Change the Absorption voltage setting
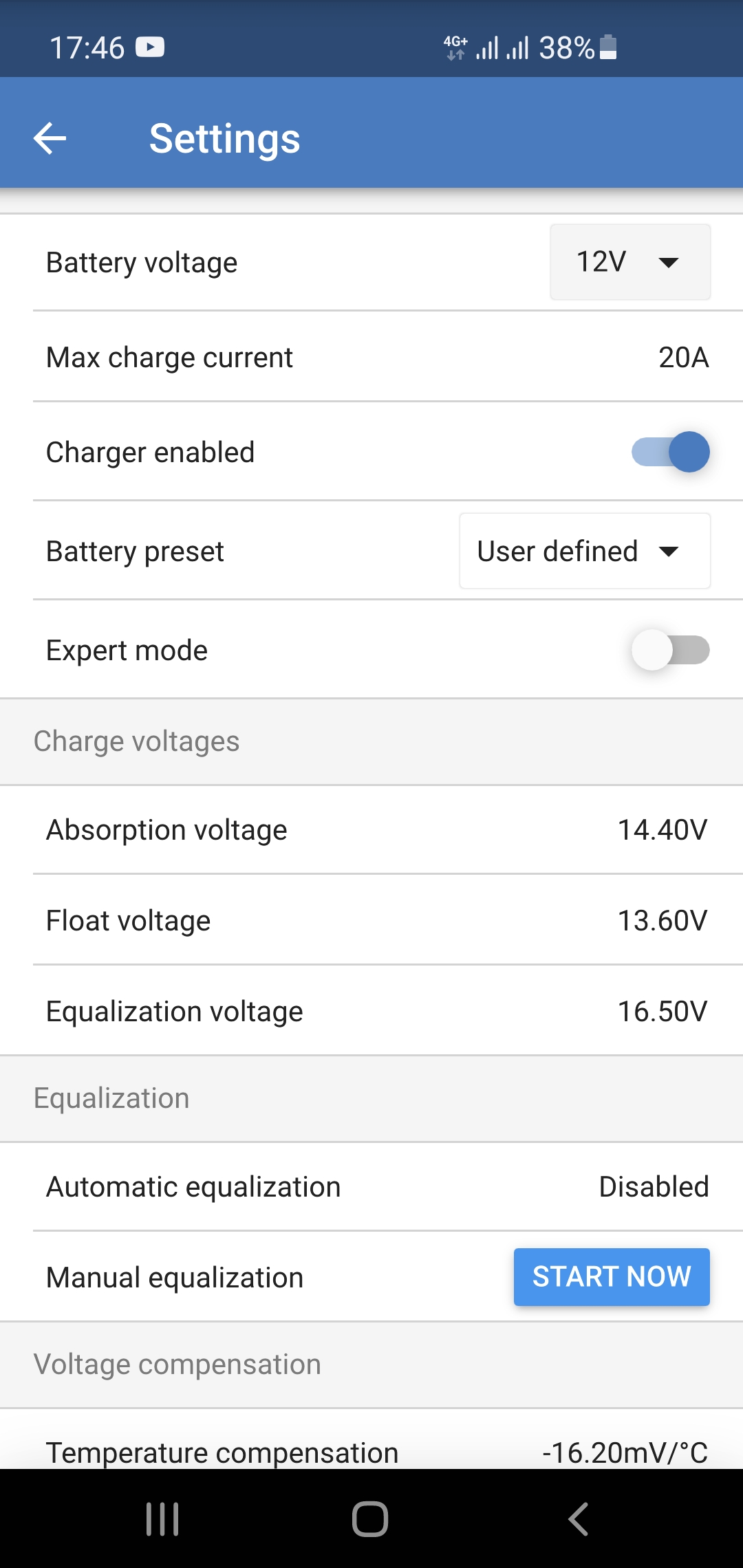743x1568 pixels. coord(371,830)
